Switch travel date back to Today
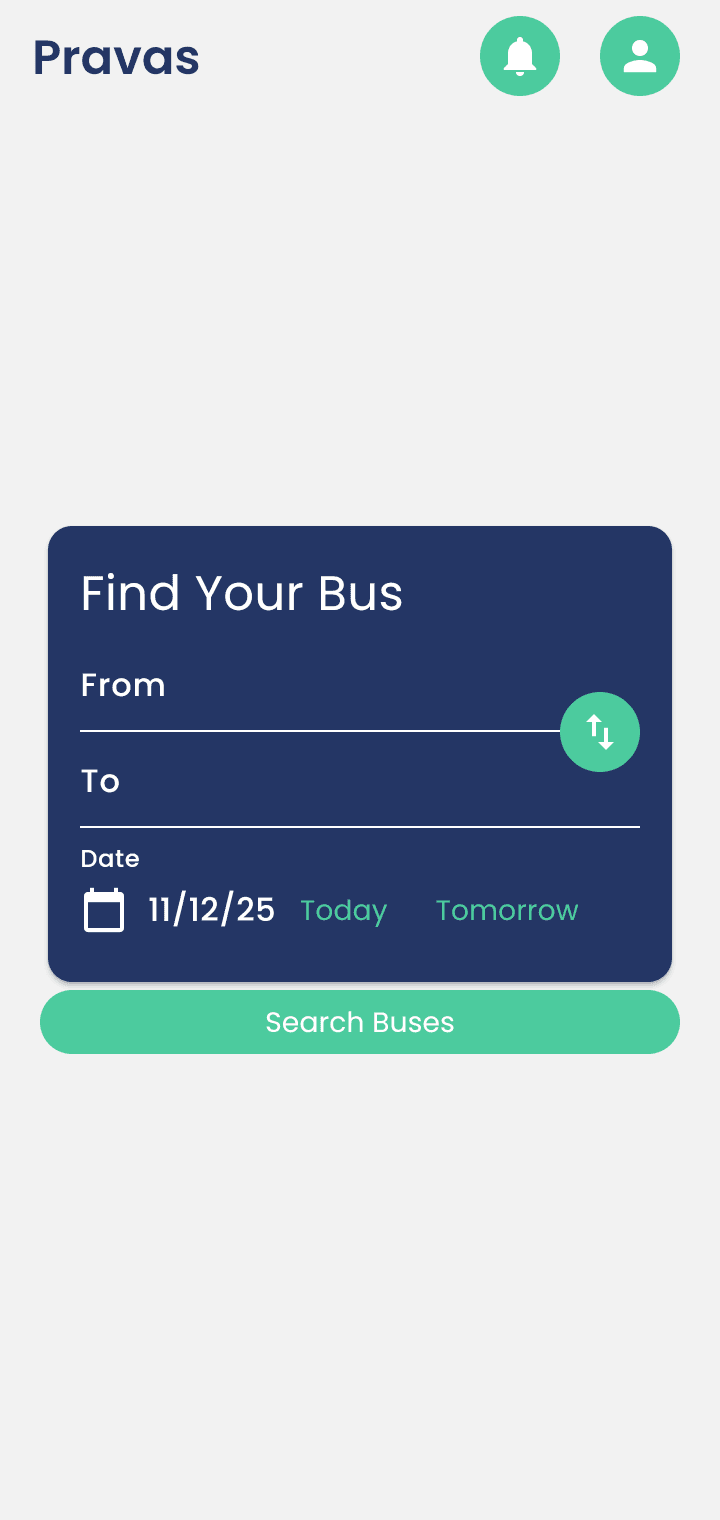The image size is (720, 1520). 343,910
